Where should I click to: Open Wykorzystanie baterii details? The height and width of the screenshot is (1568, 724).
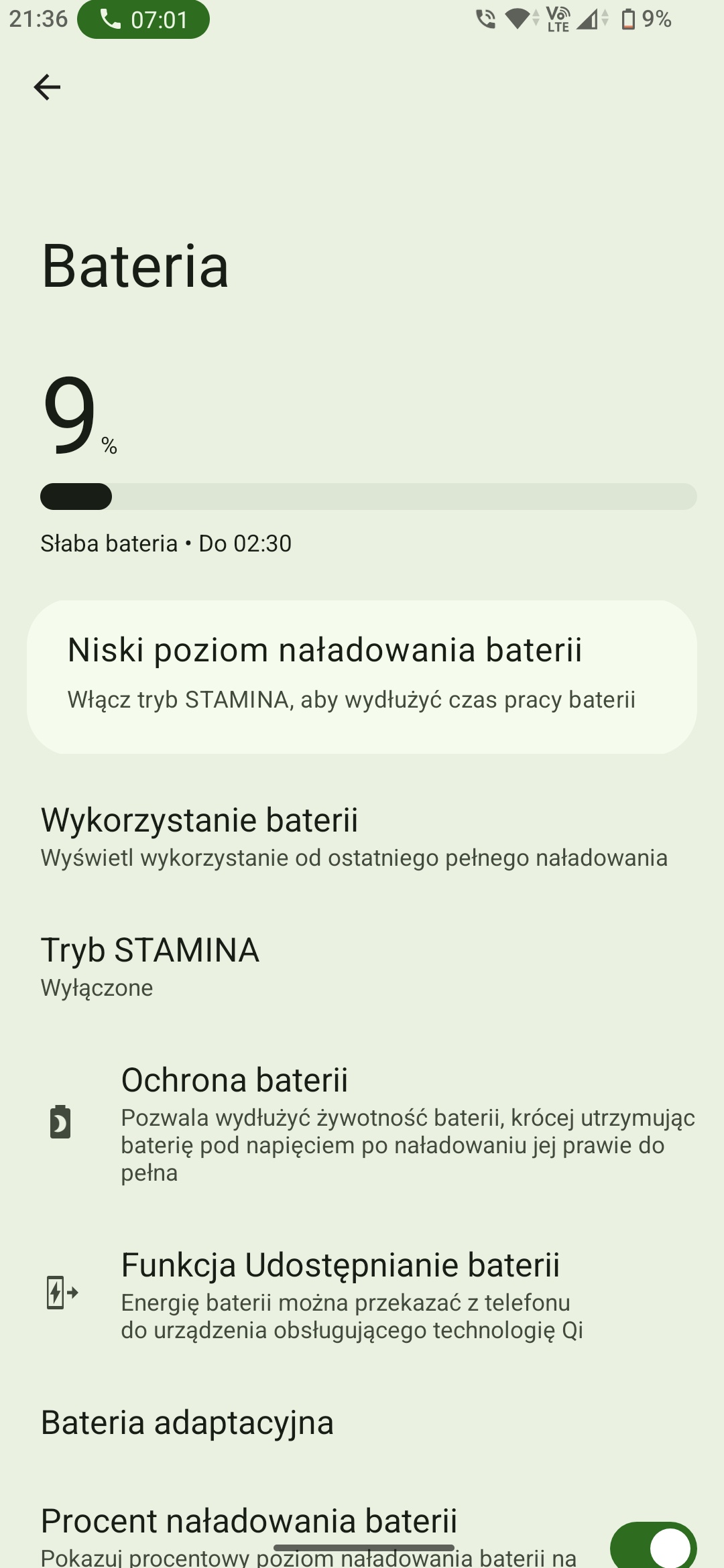click(354, 836)
